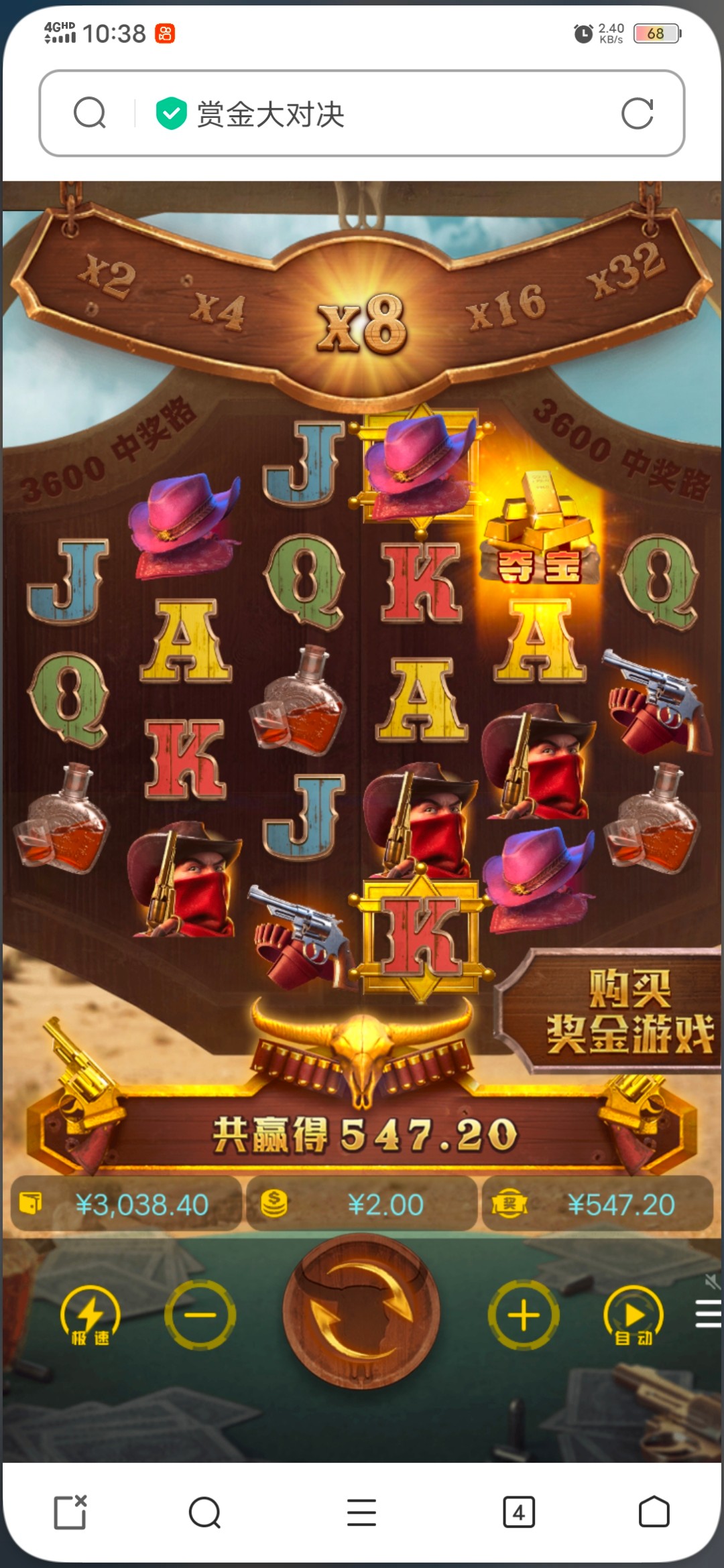Image resolution: width=724 pixels, height=1568 pixels.
Task: Decrease the bet with the minus button
Action: click(200, 1315)
